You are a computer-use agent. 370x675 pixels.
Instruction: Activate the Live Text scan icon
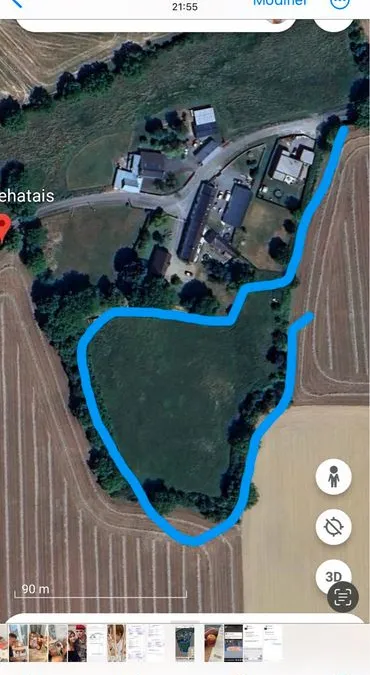pyautogui.click(x=343, y=597)
